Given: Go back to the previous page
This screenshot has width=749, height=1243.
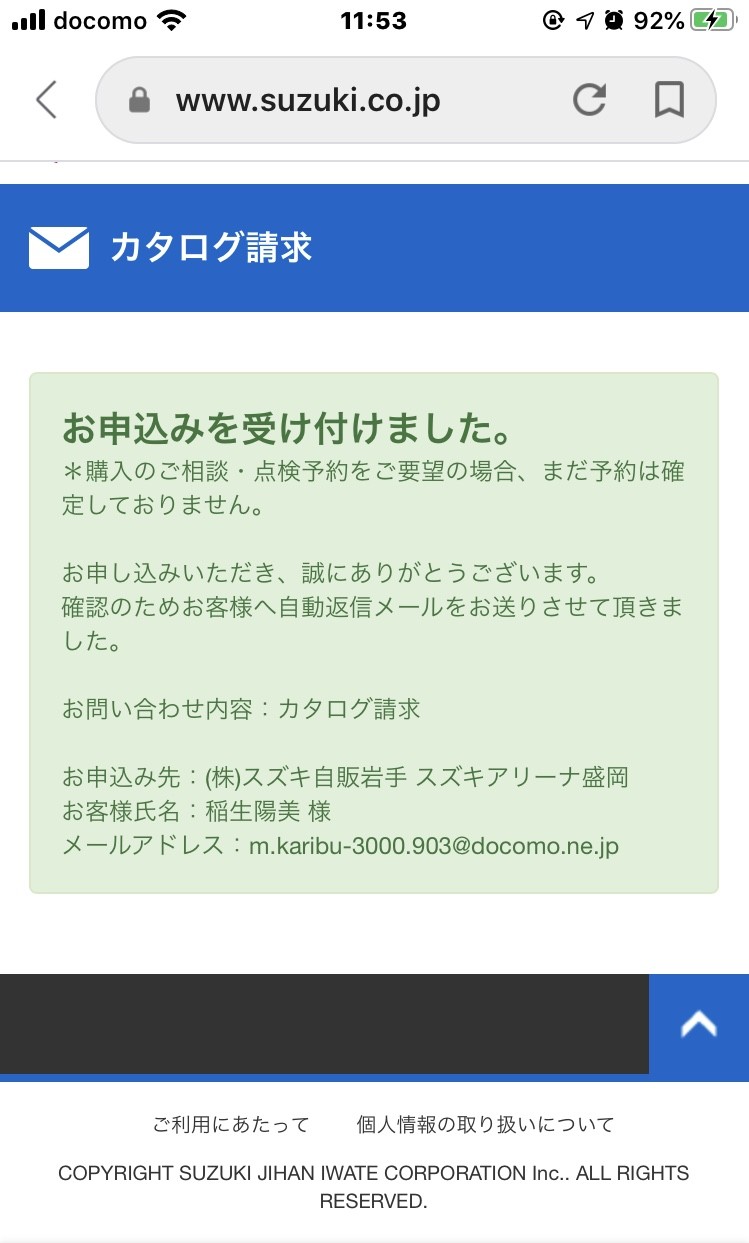Looking at the screenshot, I should (46, 100).
